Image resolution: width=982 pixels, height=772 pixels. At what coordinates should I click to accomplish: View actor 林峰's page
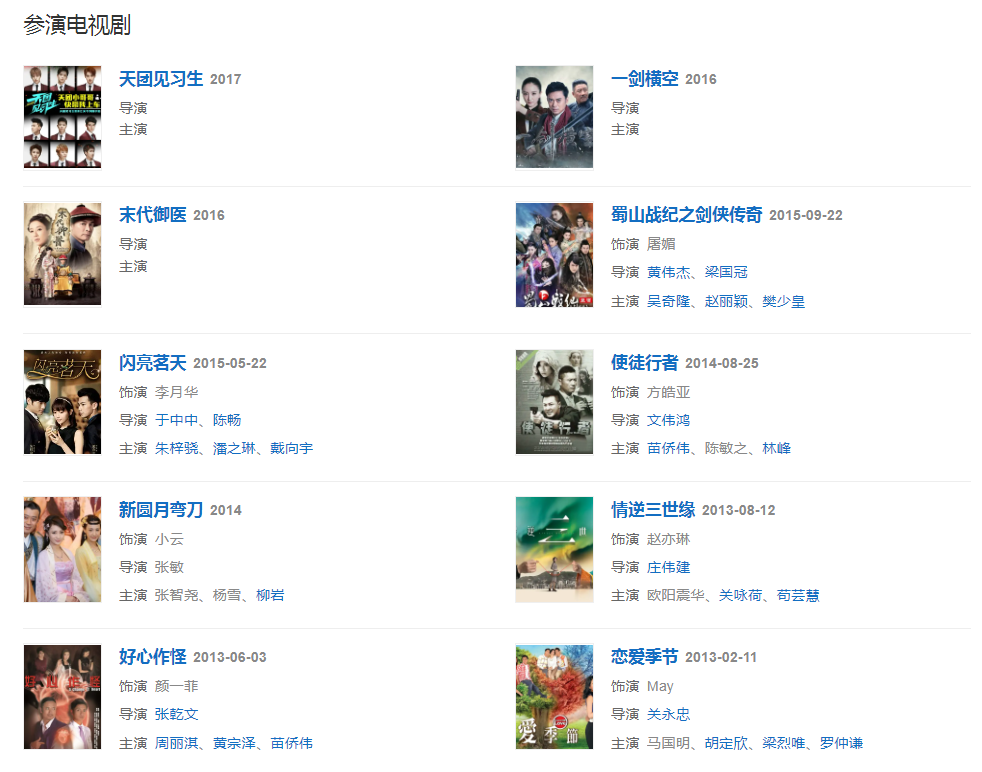point(776,448)
